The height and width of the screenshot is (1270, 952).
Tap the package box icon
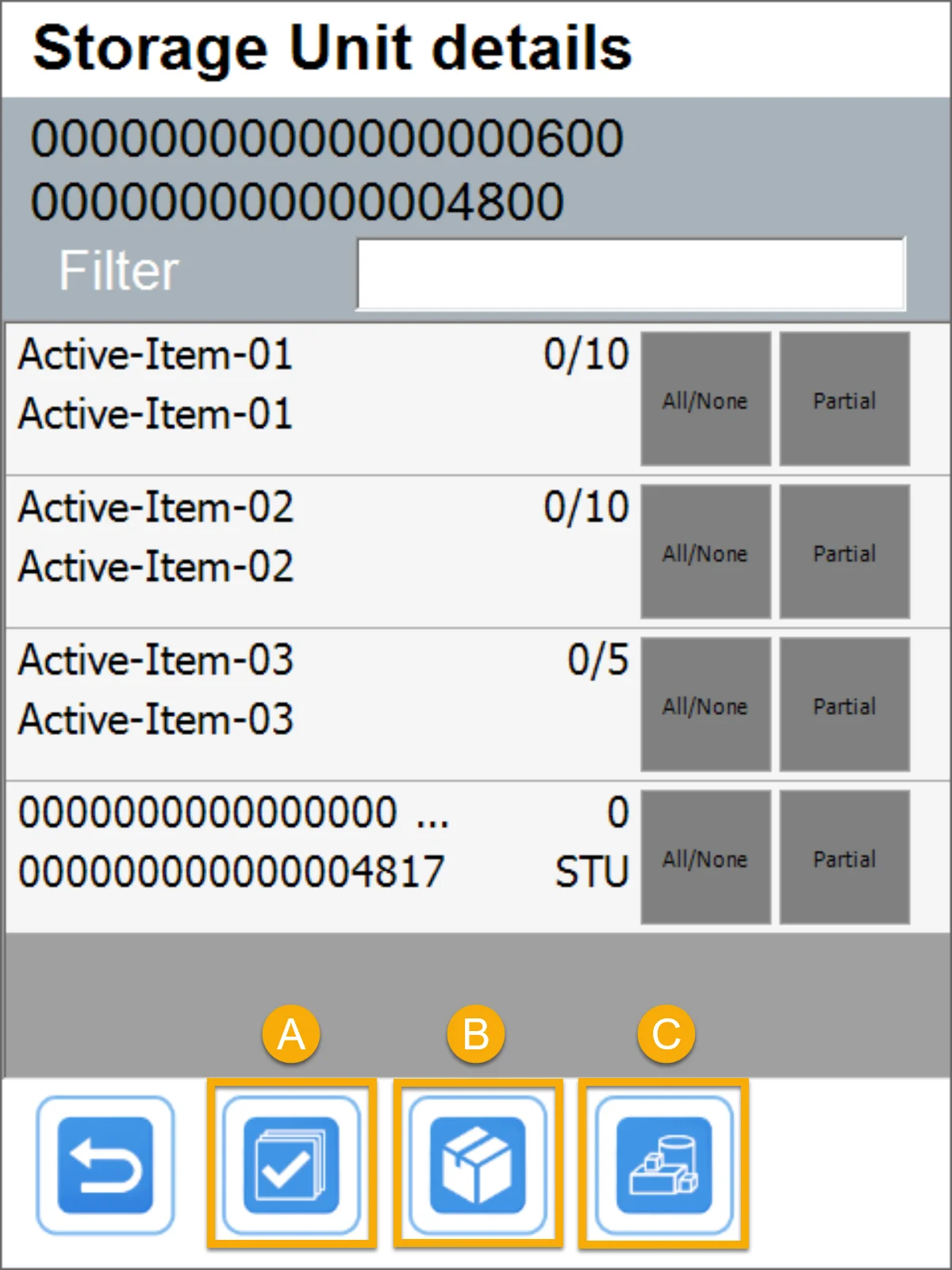pos(478,1164)
